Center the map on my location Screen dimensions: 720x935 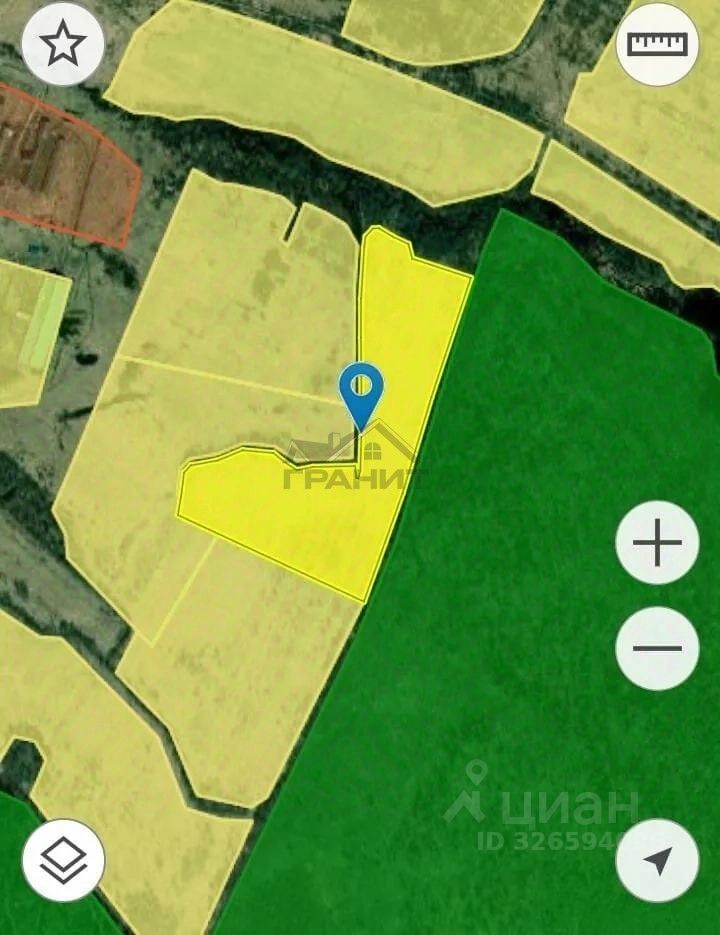tap(657, 860)
